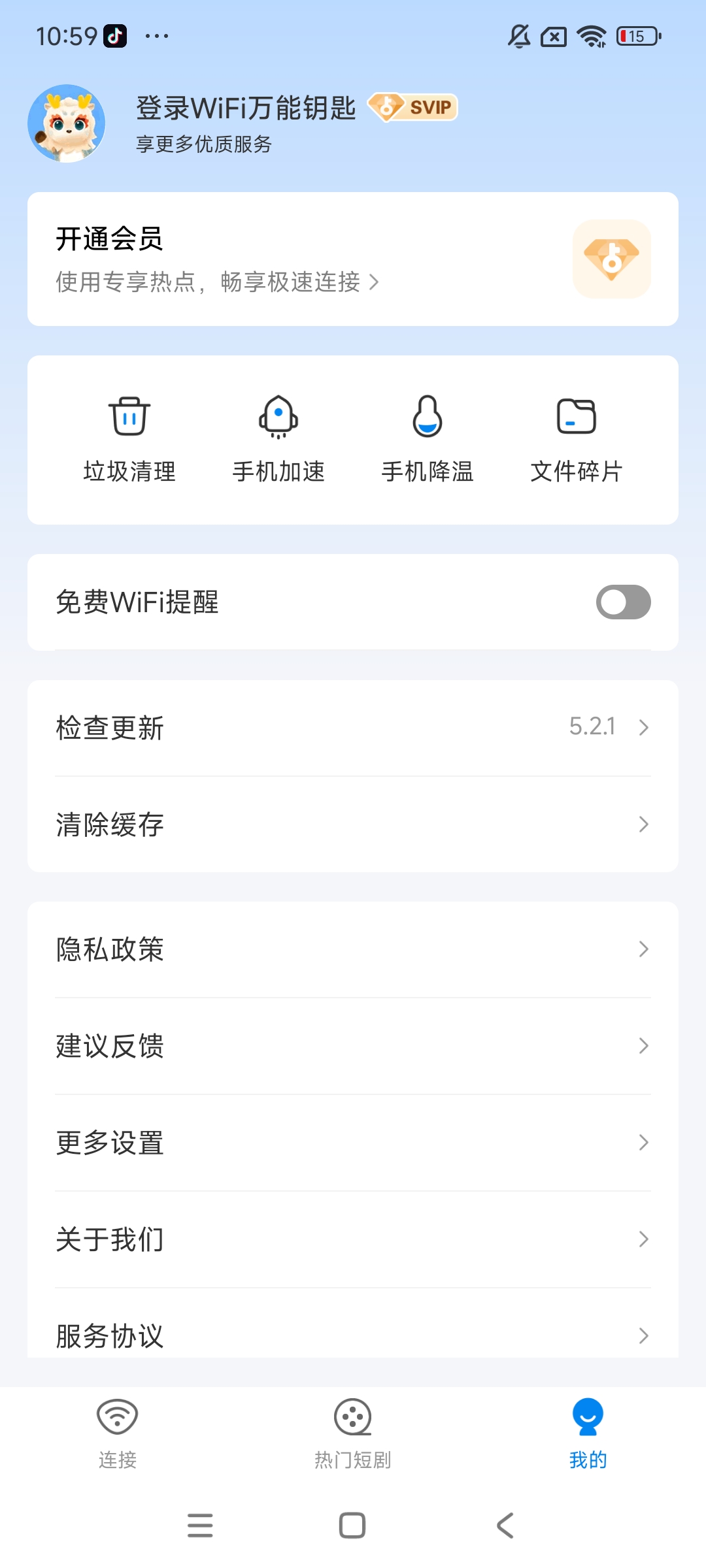Open 关于我们 about page

(x=353, y=1239)
